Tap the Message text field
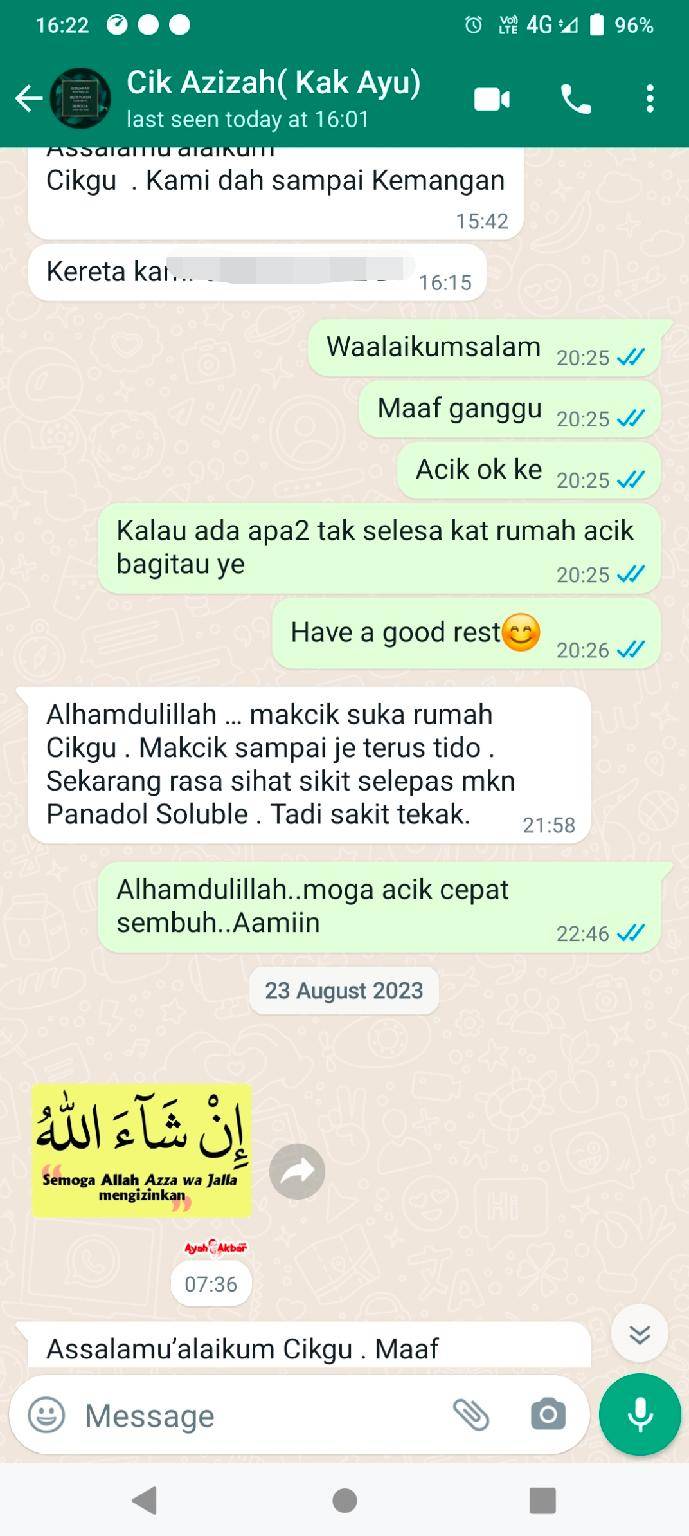 pos(250,1415)
